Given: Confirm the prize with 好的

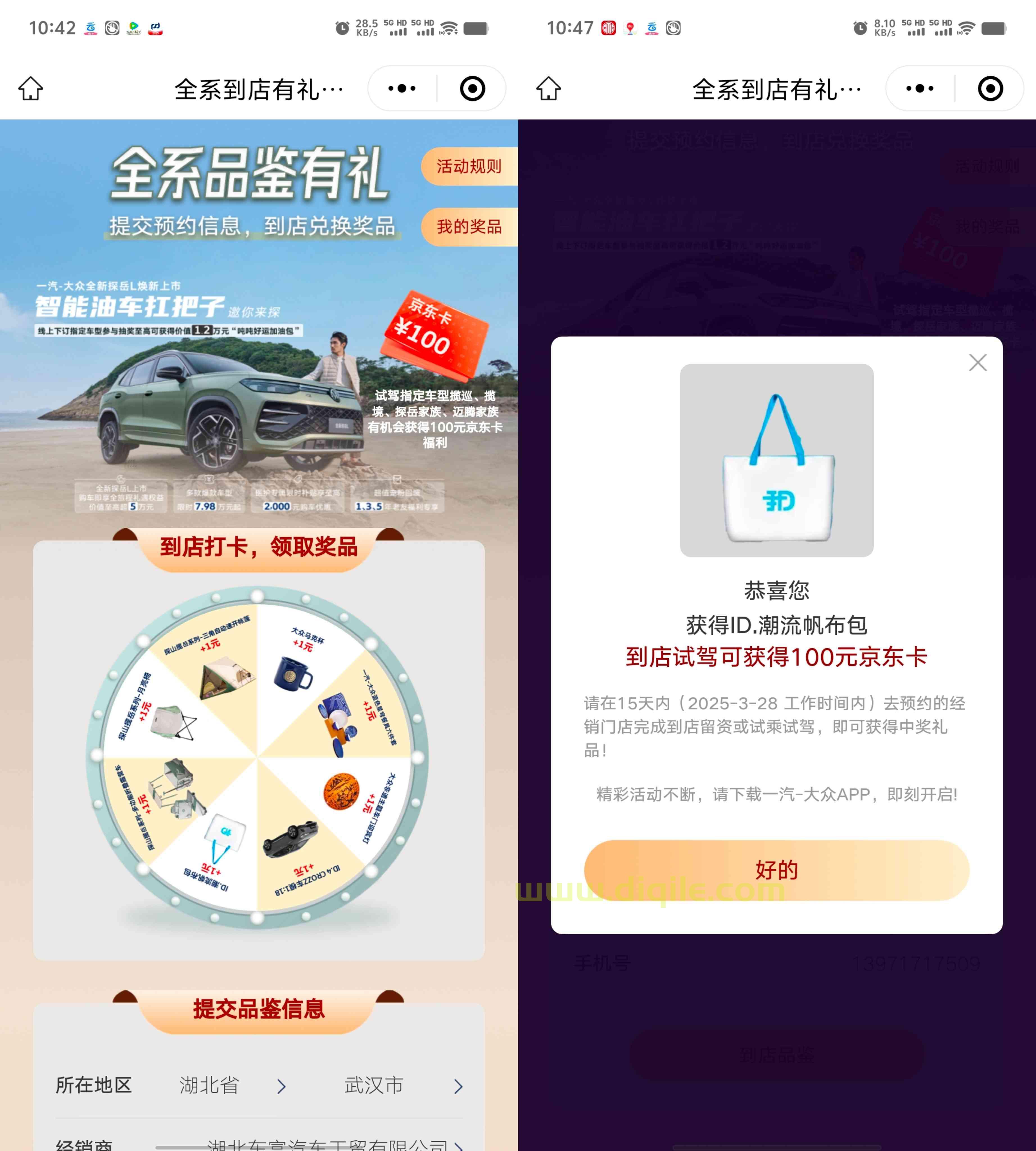Looking at the screenshot, I should coord(776,870).
